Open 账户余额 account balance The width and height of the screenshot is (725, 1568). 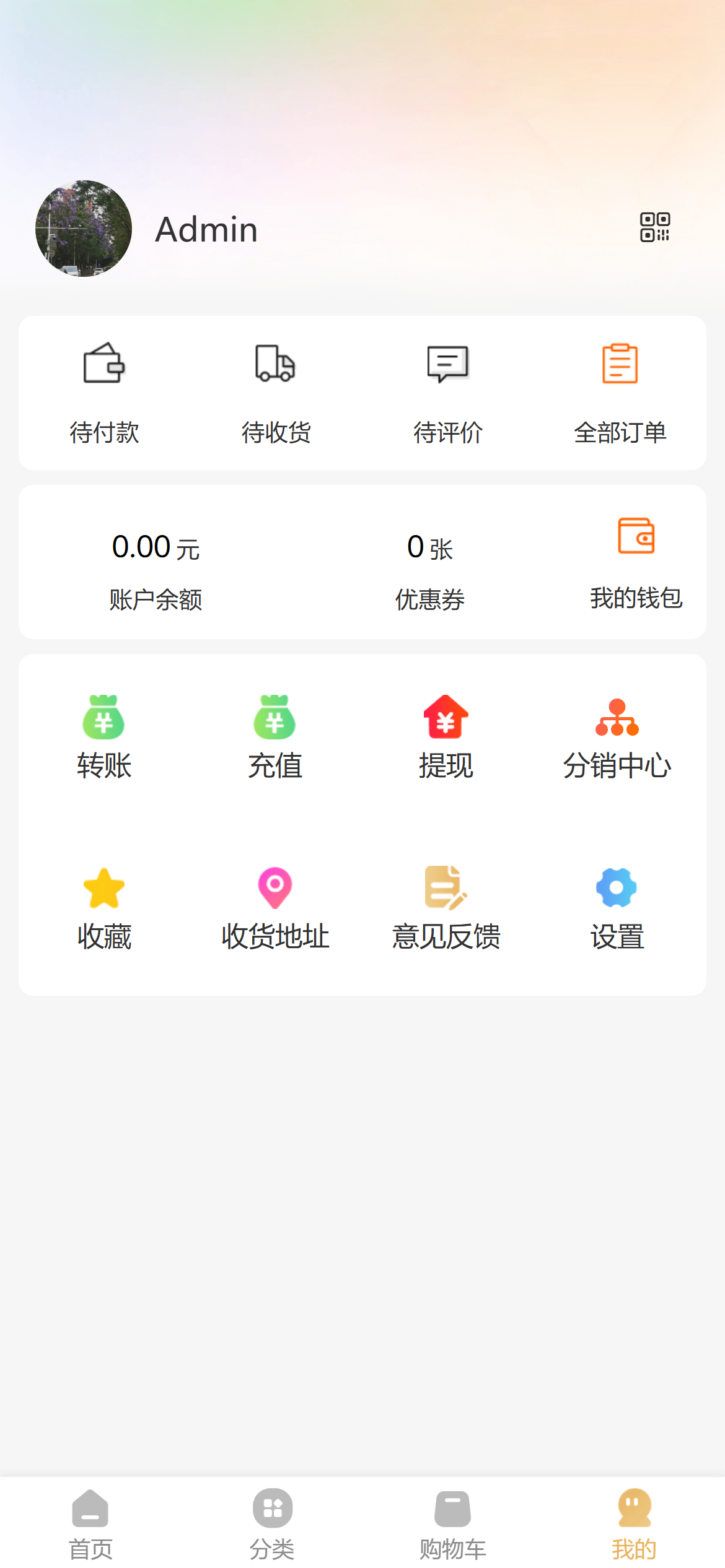[156, 572]
